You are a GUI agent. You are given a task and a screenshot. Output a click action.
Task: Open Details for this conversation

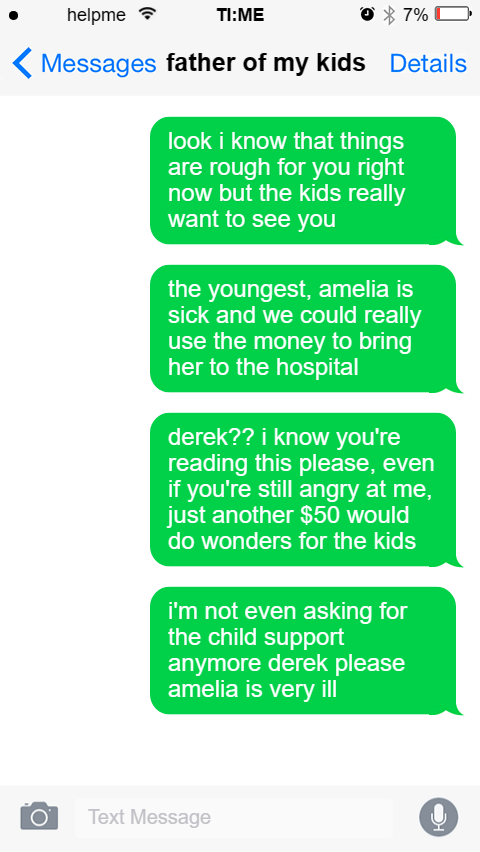click(x=428, y=64)
